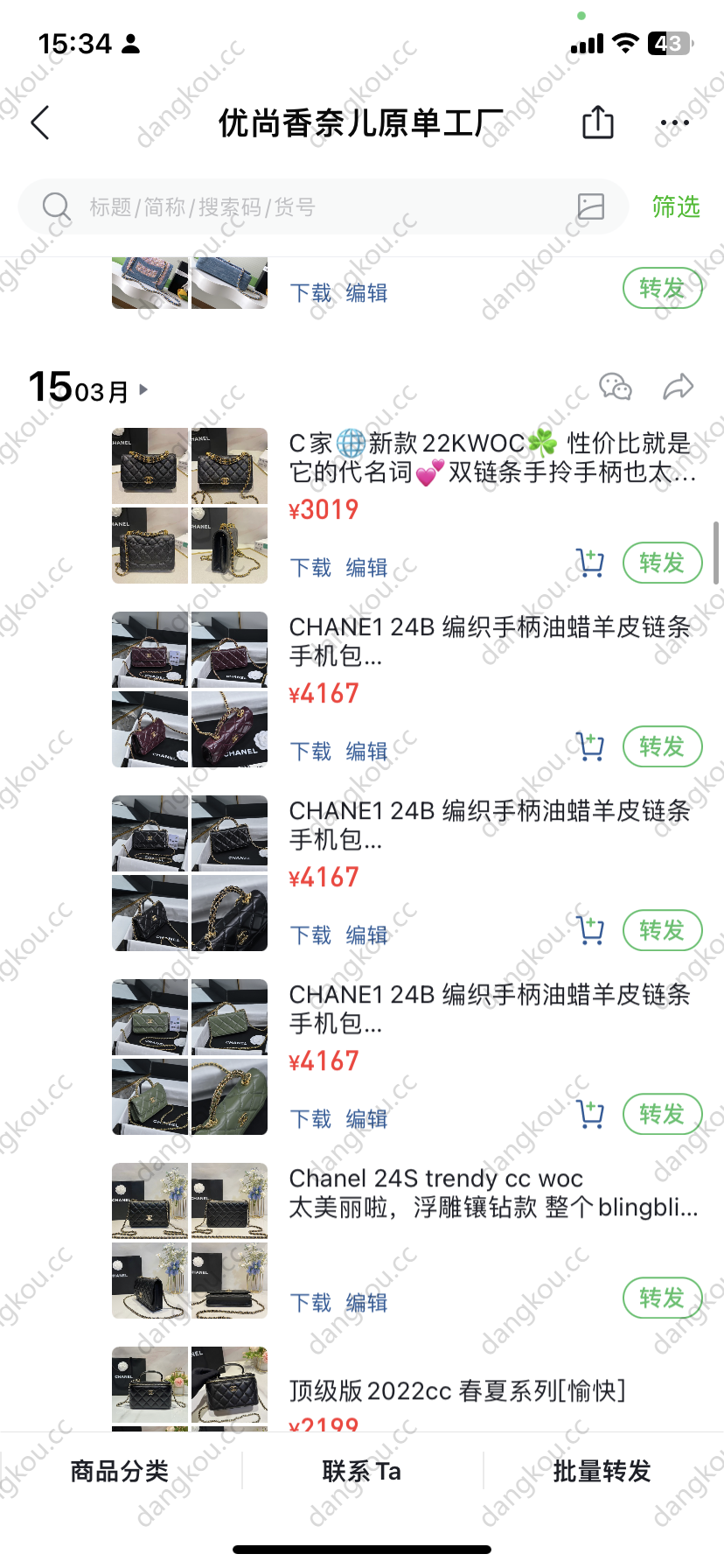The height and width of the screenshot is (1568, 724).
Task: Open 商品分类 product categories
Action: [120, 1471]
